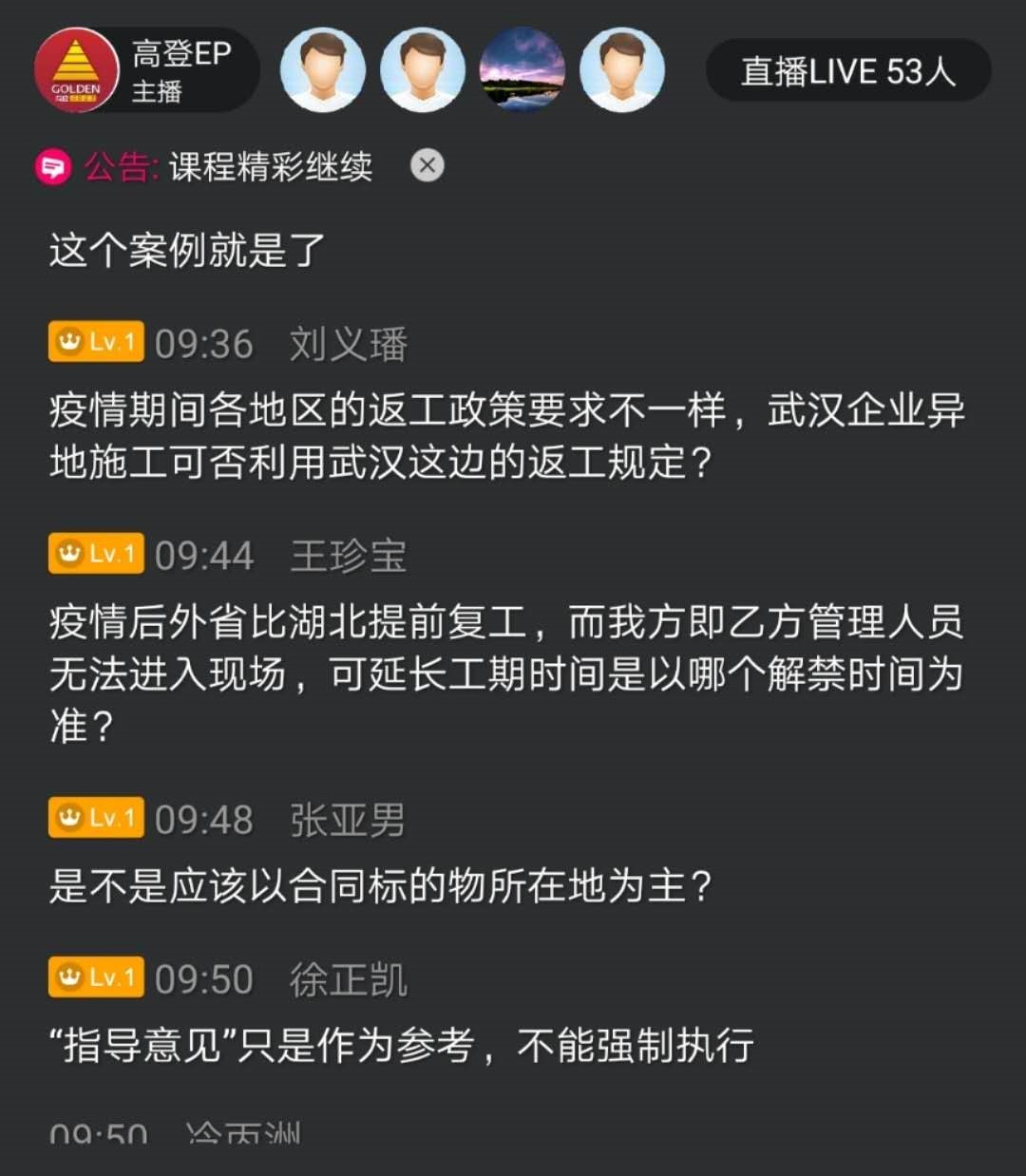Open commenter 王珍宝's profile
Viewport: 1026px width, 1176px height.
pyautogui.click(x=348, y=556)
